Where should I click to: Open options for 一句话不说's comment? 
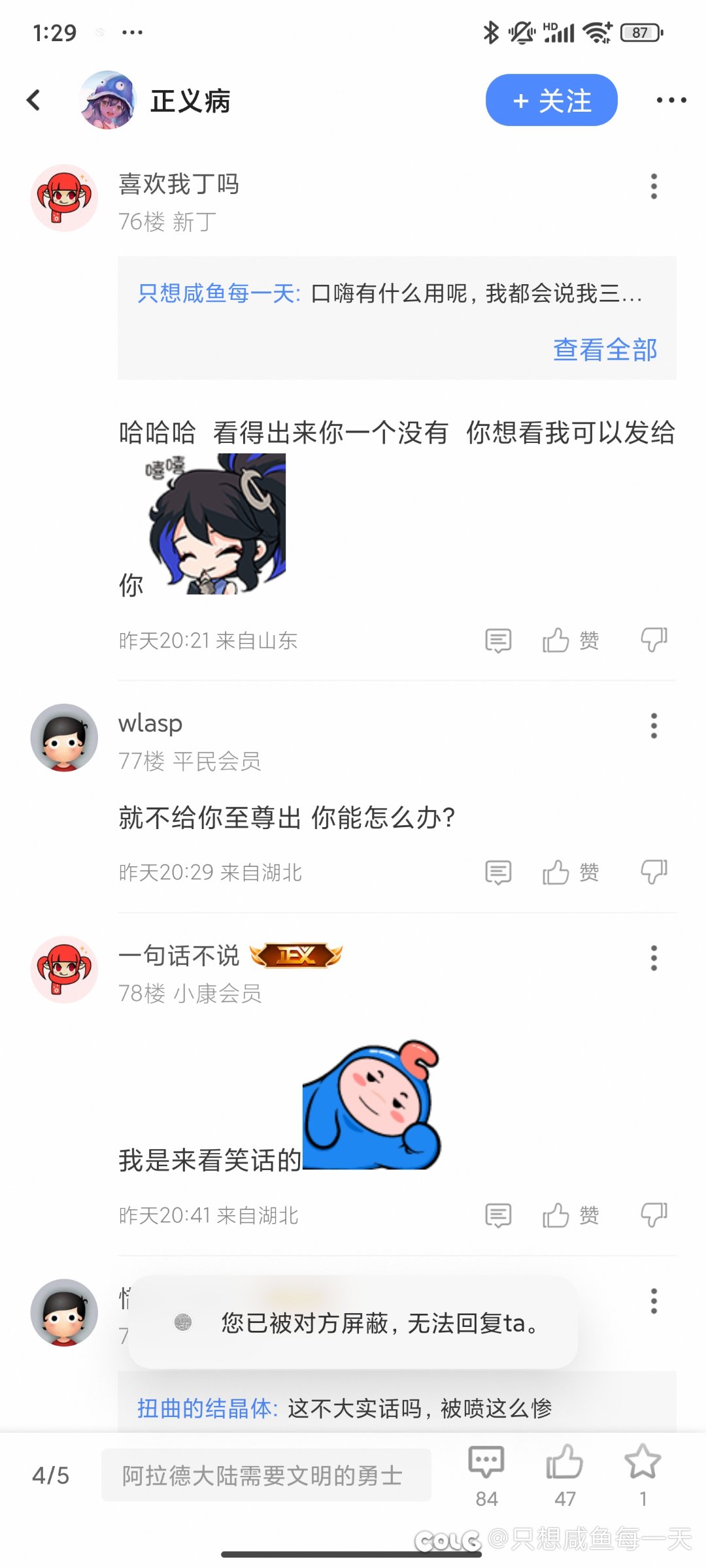click(x=653, y=958)
